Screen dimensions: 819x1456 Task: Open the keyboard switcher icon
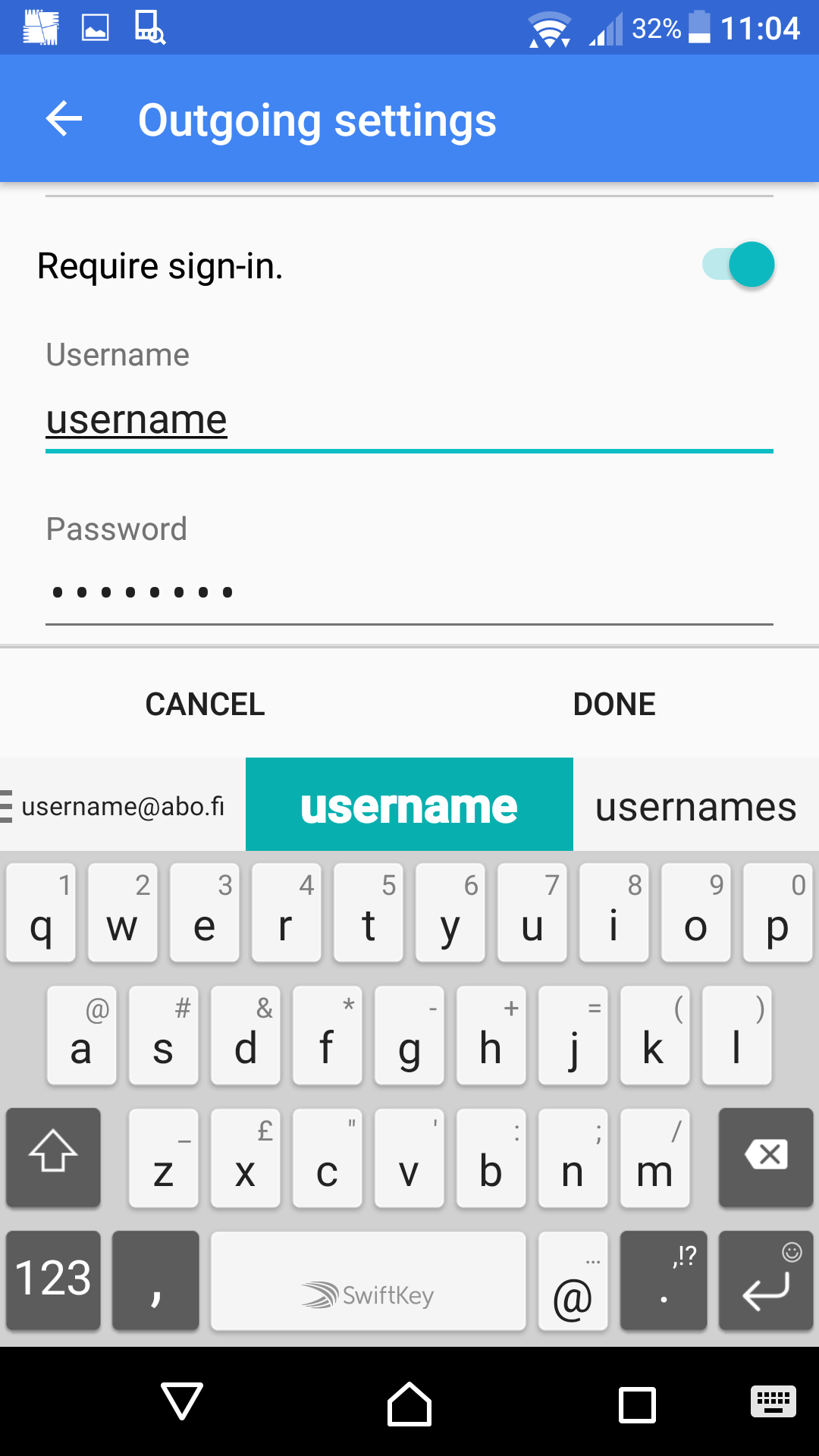point(773,1401)
